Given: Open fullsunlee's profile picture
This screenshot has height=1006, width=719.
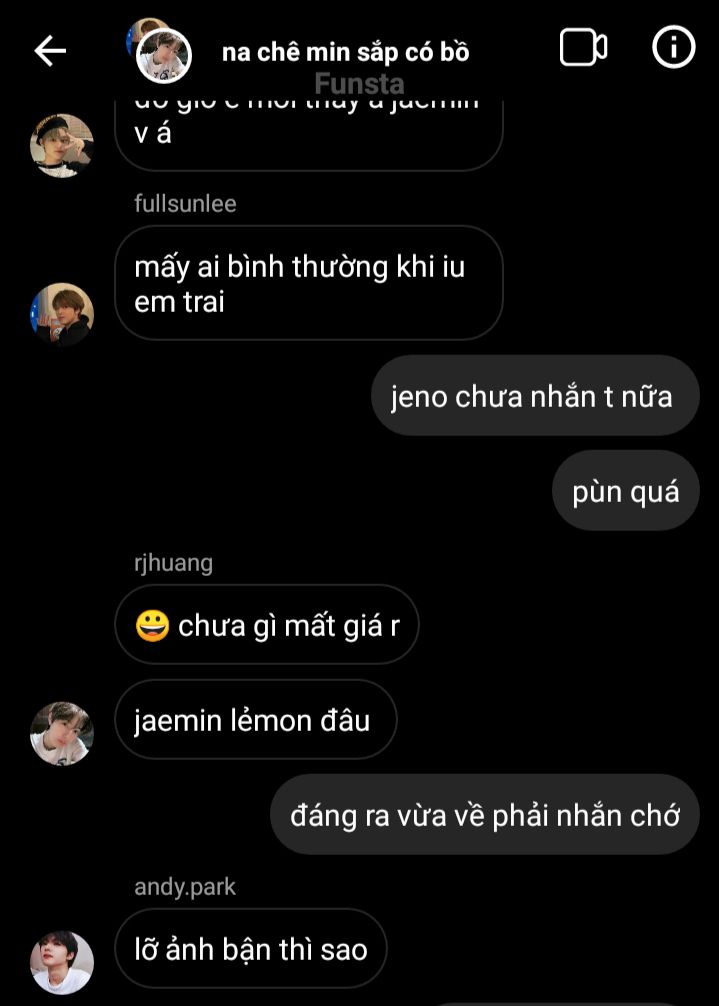Looking at the screenshot, I should click(62, 314).
